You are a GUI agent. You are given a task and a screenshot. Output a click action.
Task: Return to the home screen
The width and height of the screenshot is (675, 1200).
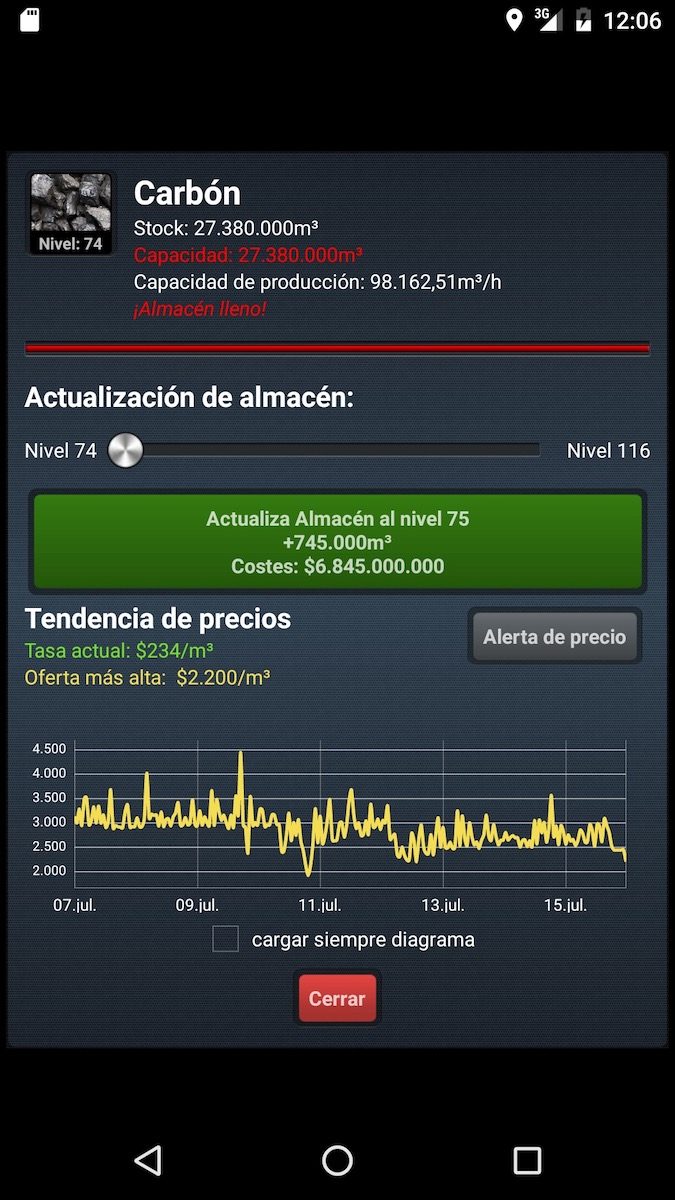pos(337,1160)
